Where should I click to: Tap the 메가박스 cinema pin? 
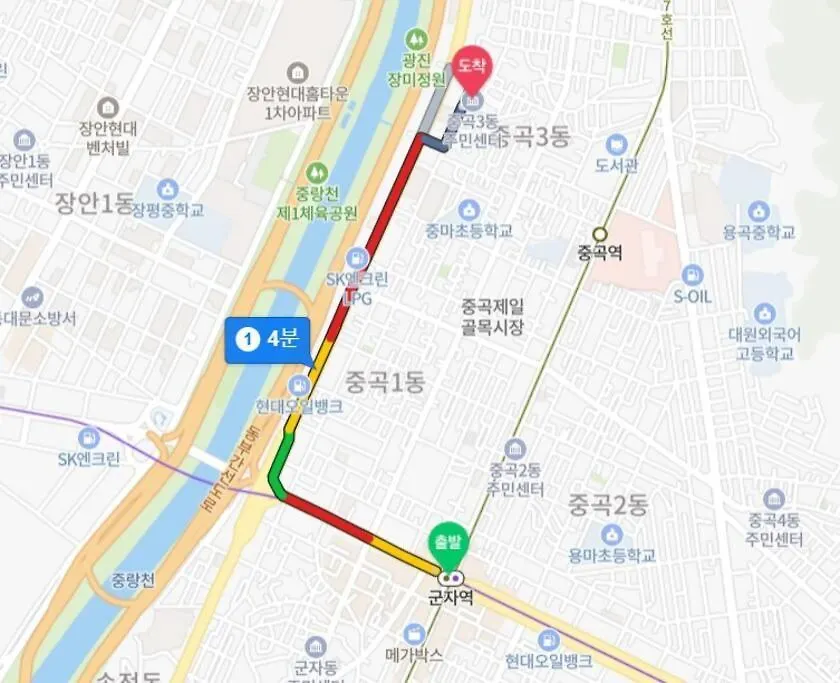415,633
